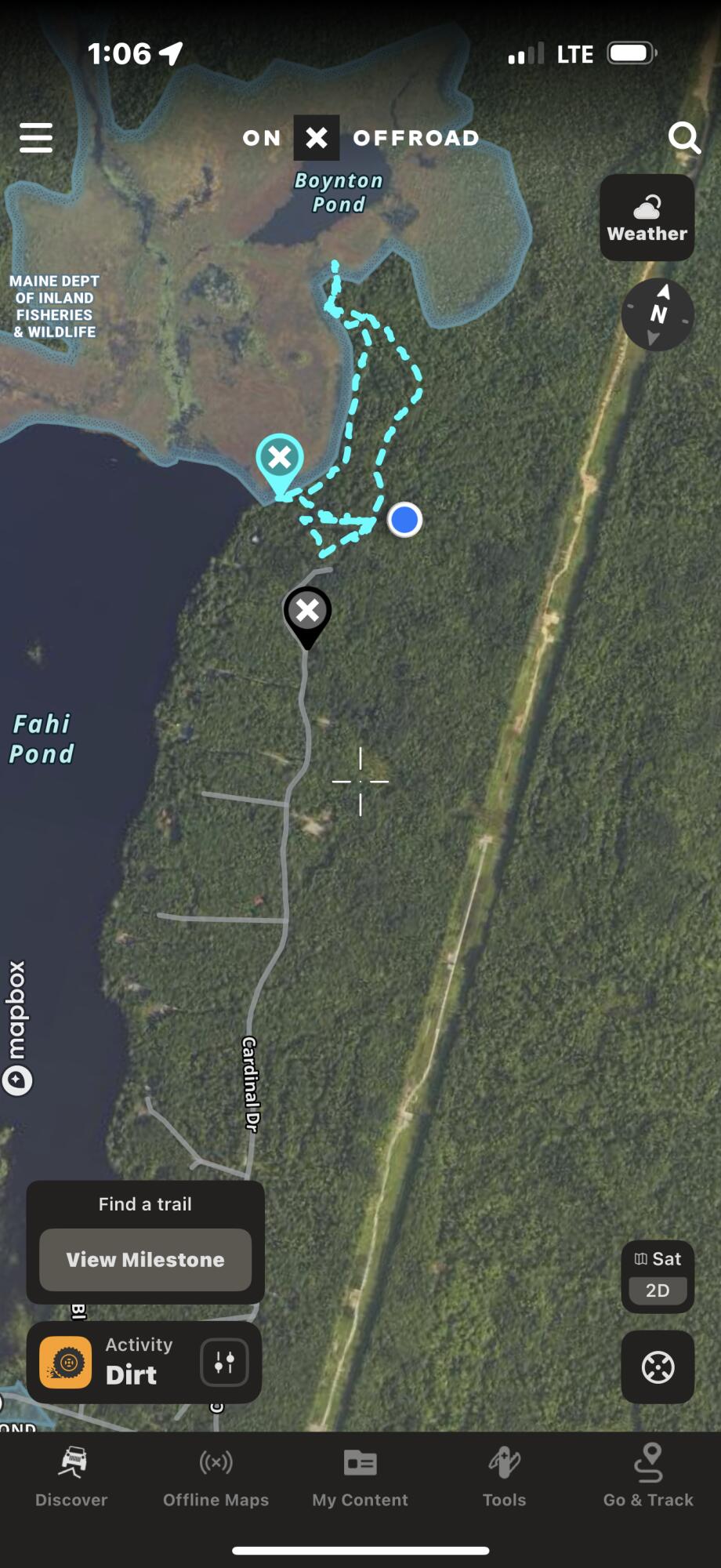The image size is (721, 1568).
Task: Go to the Tools tab
Action: coord(504,1477)
